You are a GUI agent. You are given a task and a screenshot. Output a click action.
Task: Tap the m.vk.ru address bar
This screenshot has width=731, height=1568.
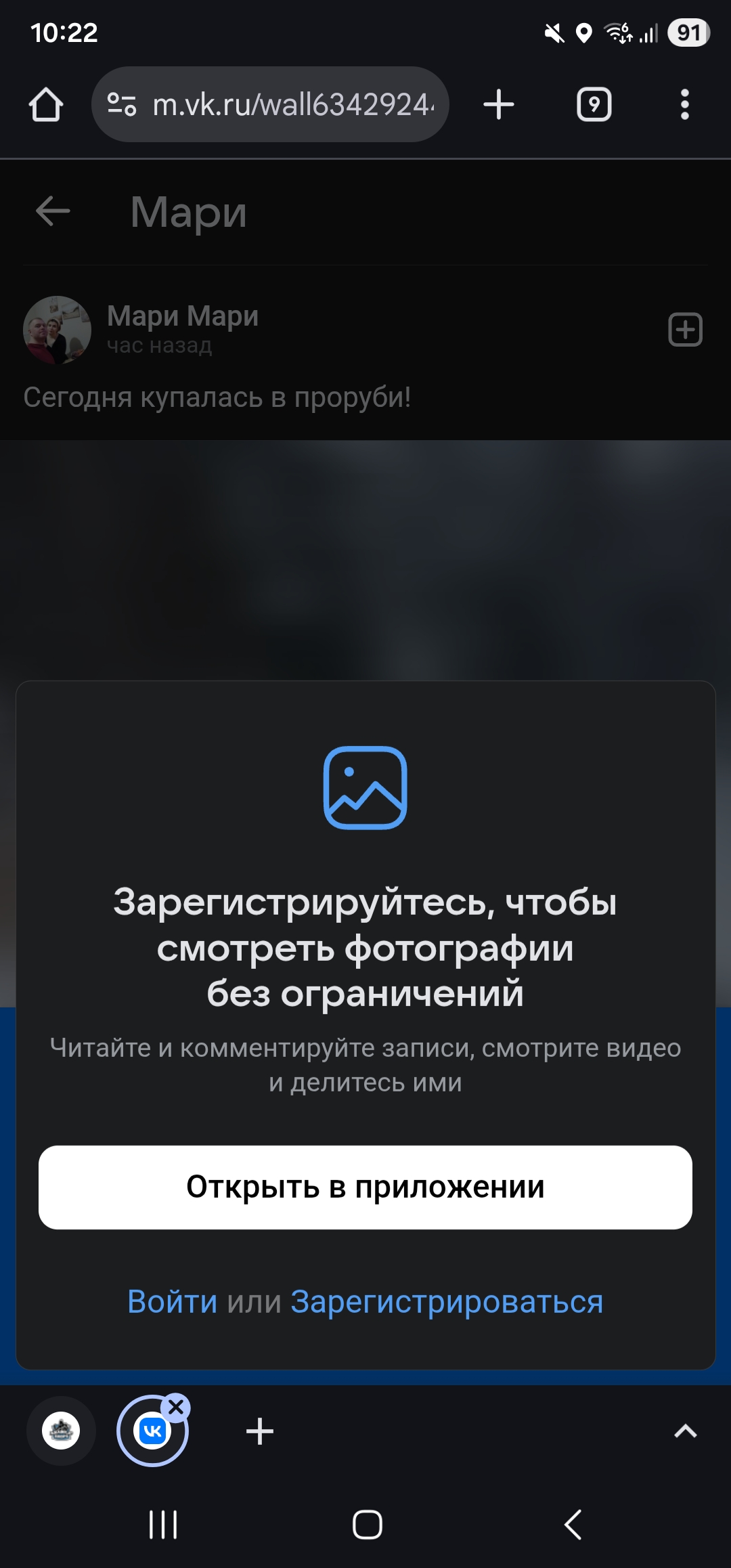[291, 105]
